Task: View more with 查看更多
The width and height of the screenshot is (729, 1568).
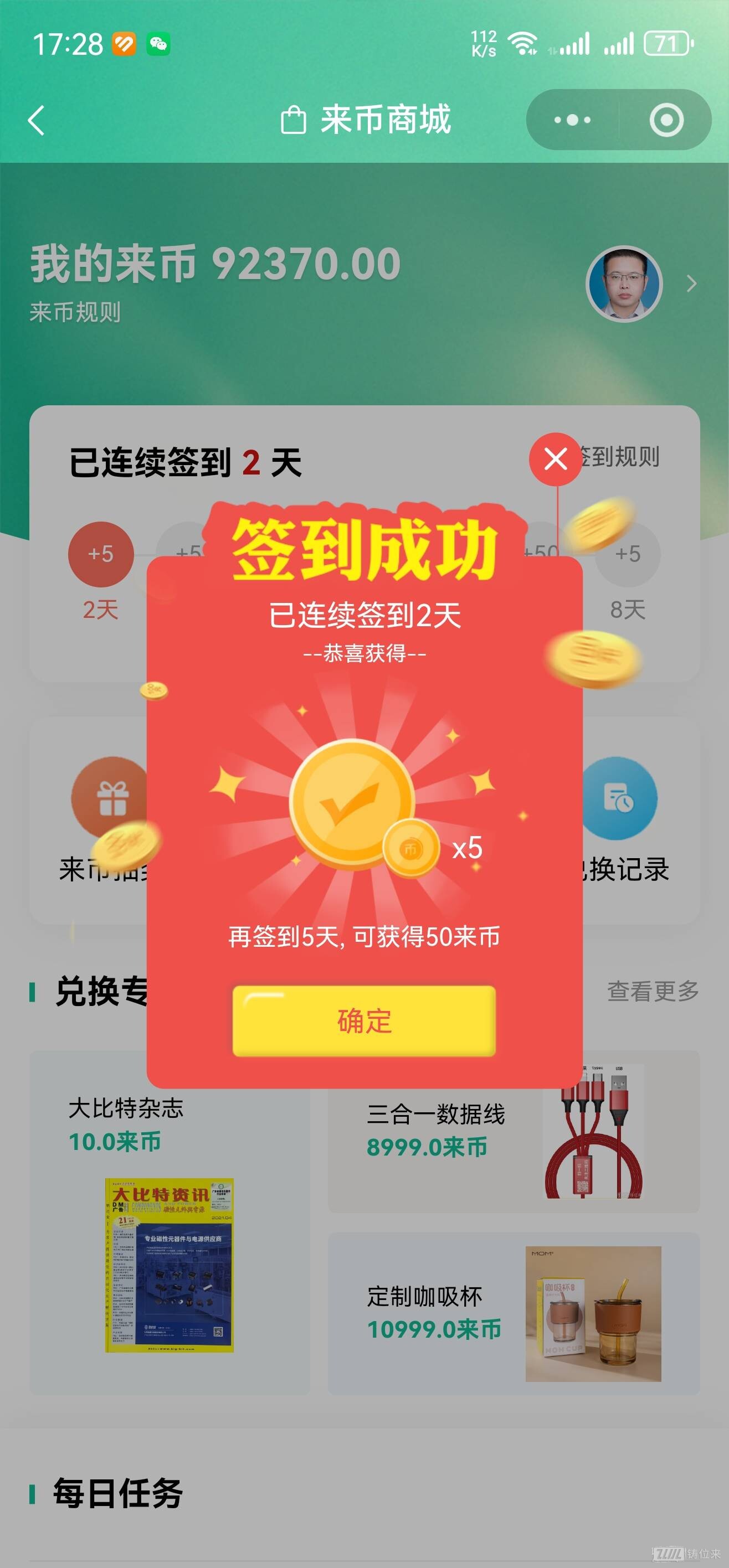Action: click(652, 991)
